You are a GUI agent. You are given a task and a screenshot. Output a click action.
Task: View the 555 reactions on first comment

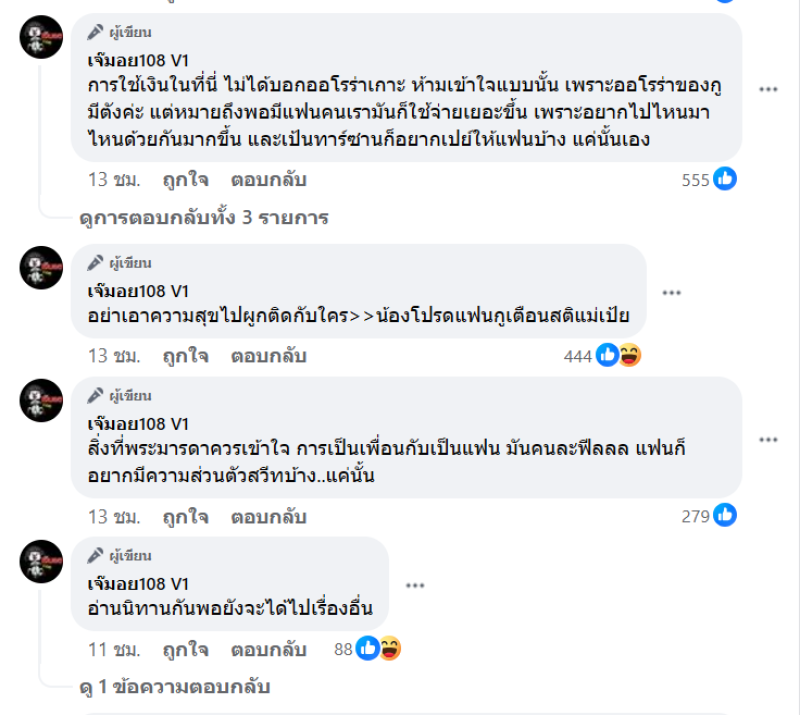[x=711, y=180]
